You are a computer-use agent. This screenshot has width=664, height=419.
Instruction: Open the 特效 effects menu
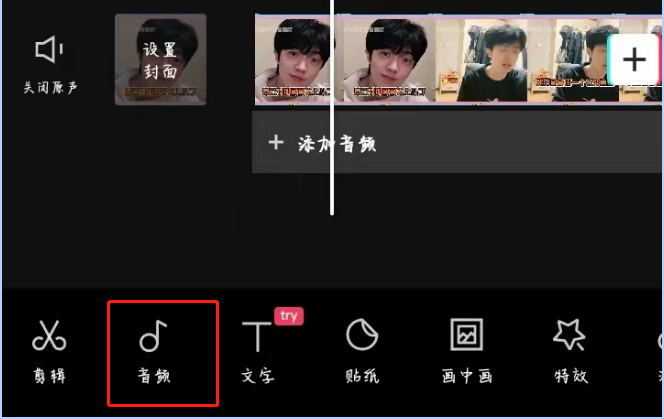(x=570, y=350)
